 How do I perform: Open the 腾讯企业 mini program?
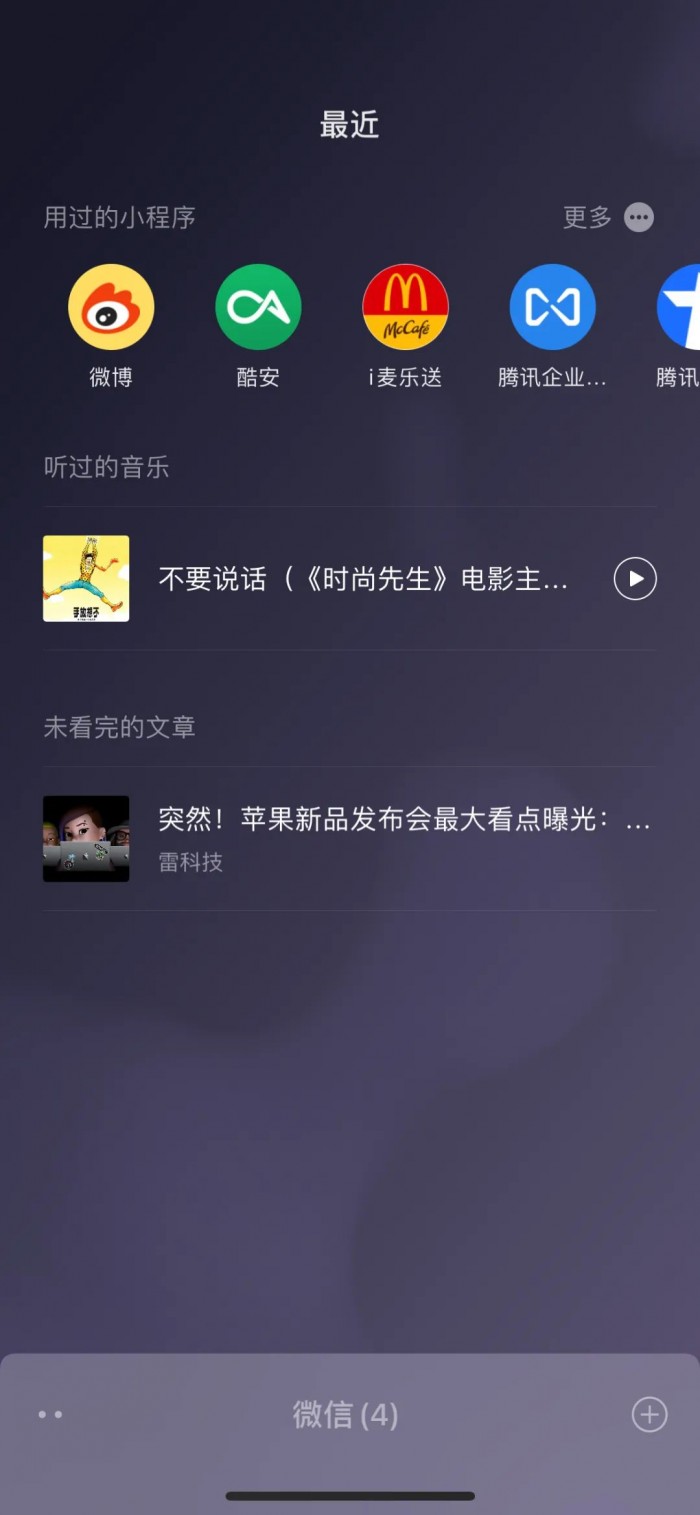[552, 307]
